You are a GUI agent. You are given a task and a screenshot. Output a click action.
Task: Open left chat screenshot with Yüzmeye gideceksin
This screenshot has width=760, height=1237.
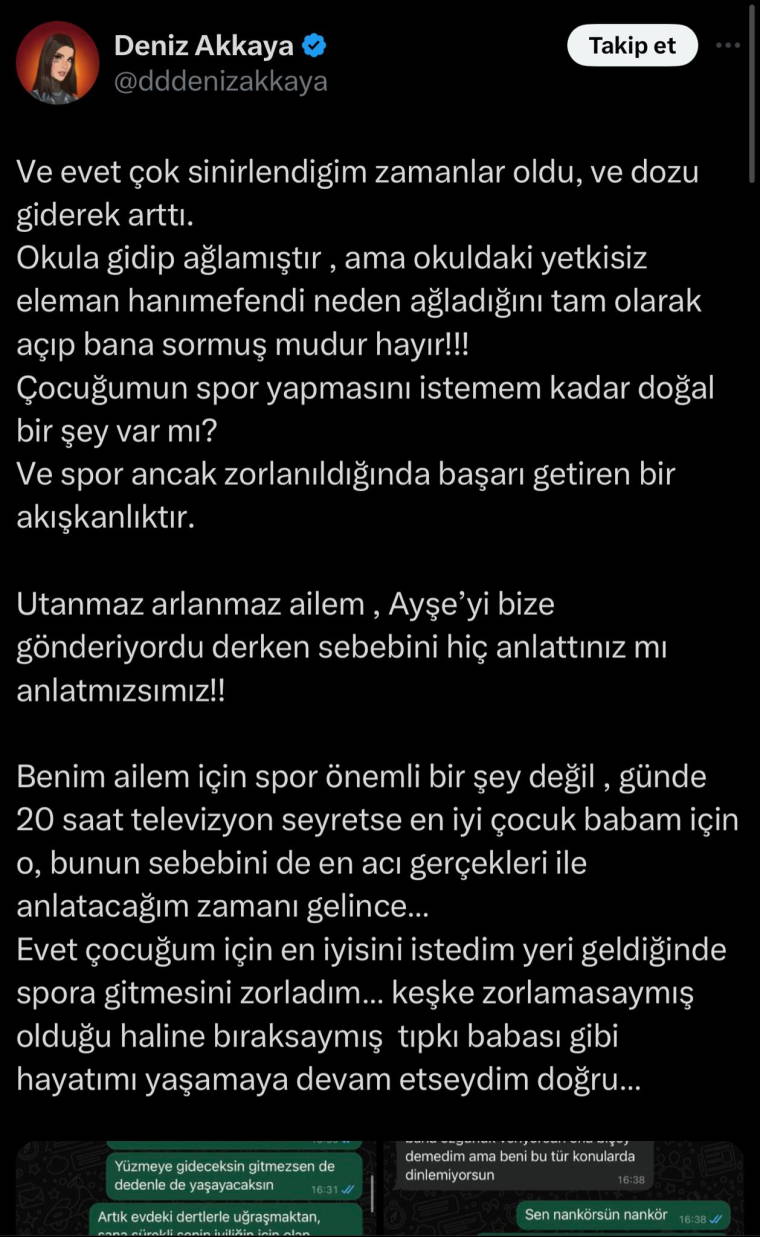click(x=195, y=1188)
